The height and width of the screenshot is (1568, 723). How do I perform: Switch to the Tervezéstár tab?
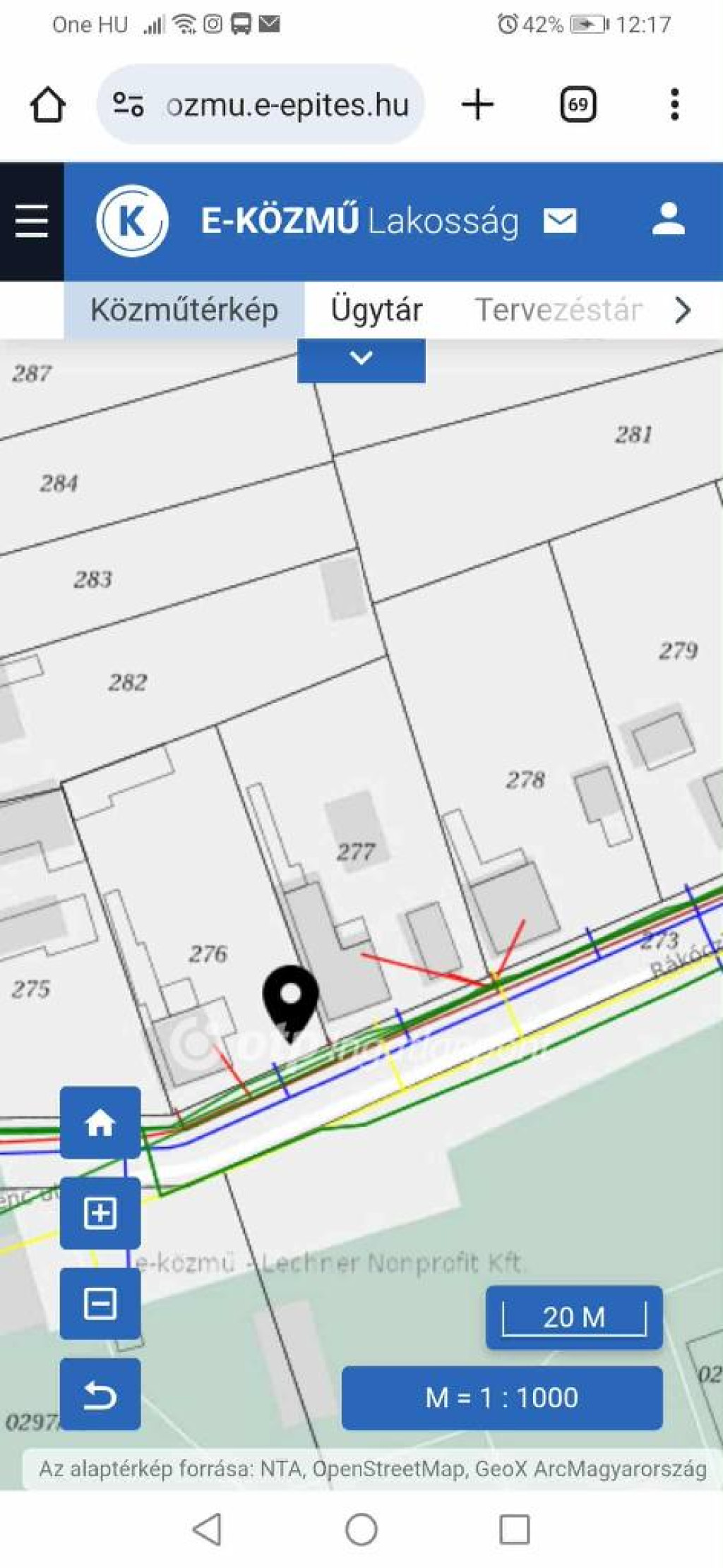[558, 310]
